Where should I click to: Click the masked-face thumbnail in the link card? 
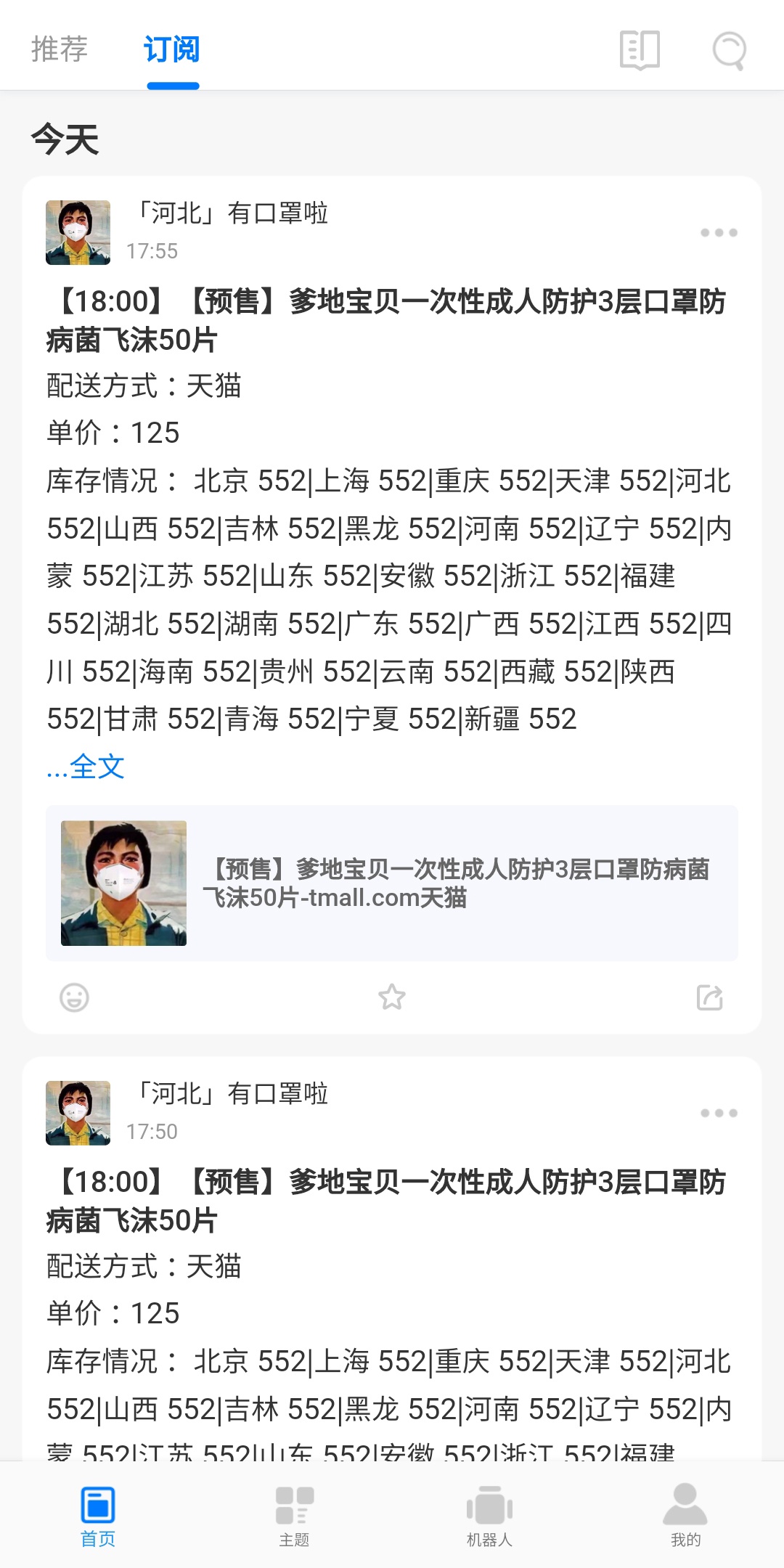[x=123, y=880]
